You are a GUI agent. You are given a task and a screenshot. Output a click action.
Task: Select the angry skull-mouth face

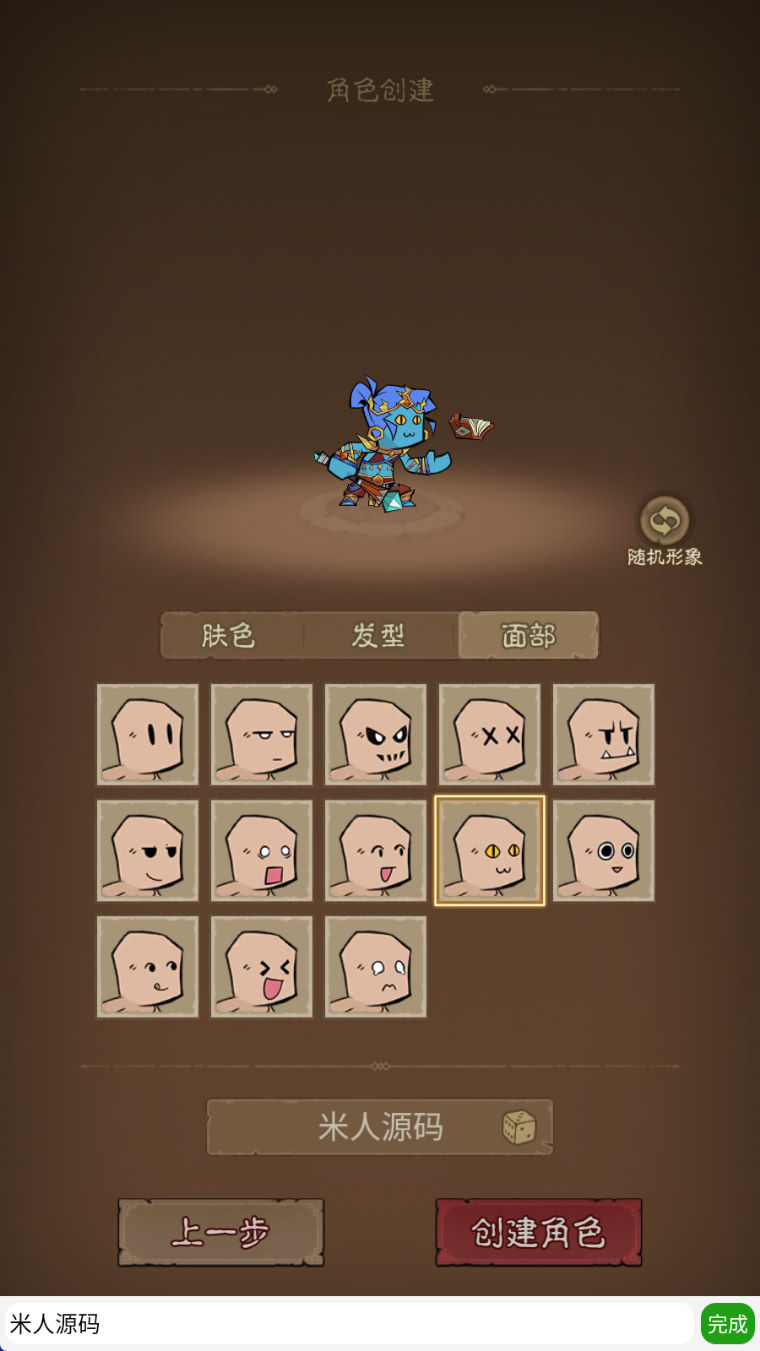376,735
